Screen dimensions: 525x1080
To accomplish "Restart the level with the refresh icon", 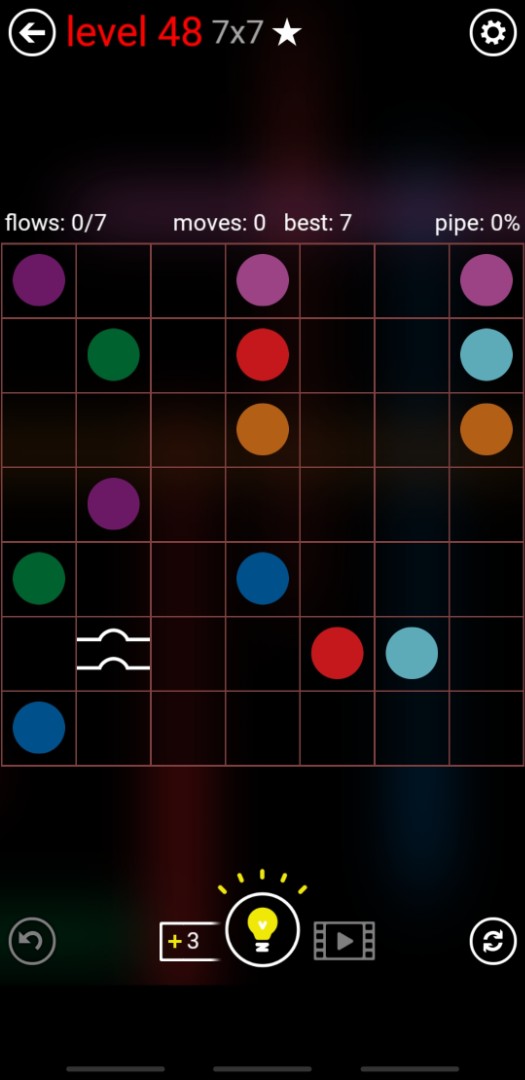I will (493, 941).
